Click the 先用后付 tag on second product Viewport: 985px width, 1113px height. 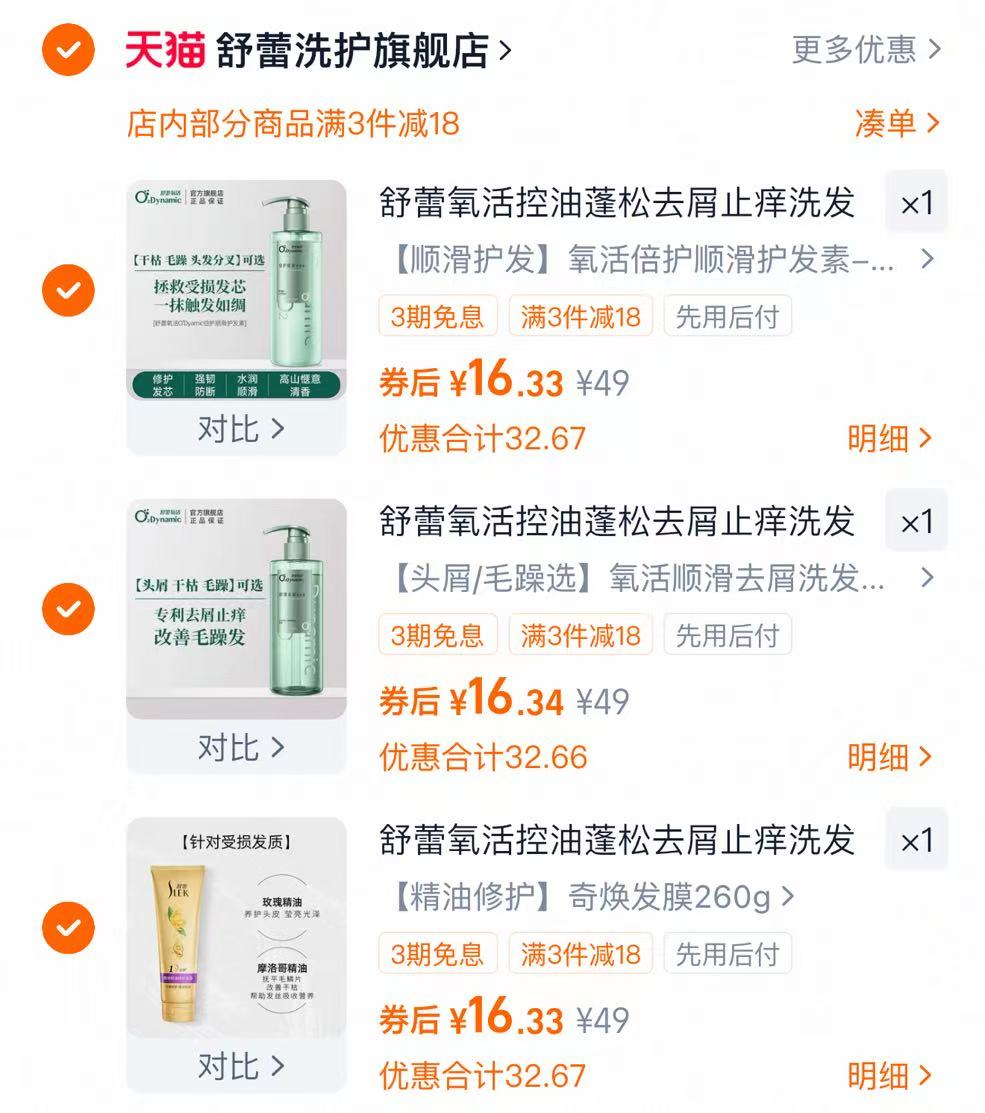pyautogui.click(x=728, y=634)
